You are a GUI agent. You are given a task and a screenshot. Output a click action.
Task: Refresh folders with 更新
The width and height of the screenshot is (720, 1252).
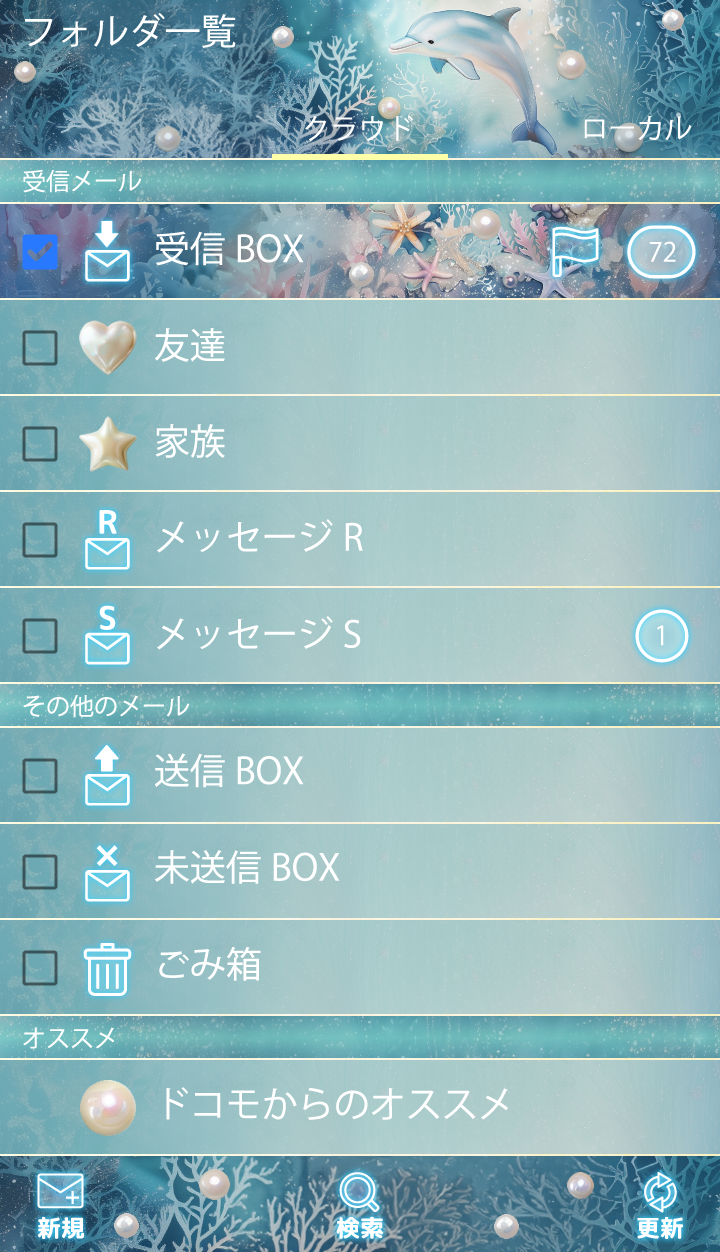[x=660, y=1206]
